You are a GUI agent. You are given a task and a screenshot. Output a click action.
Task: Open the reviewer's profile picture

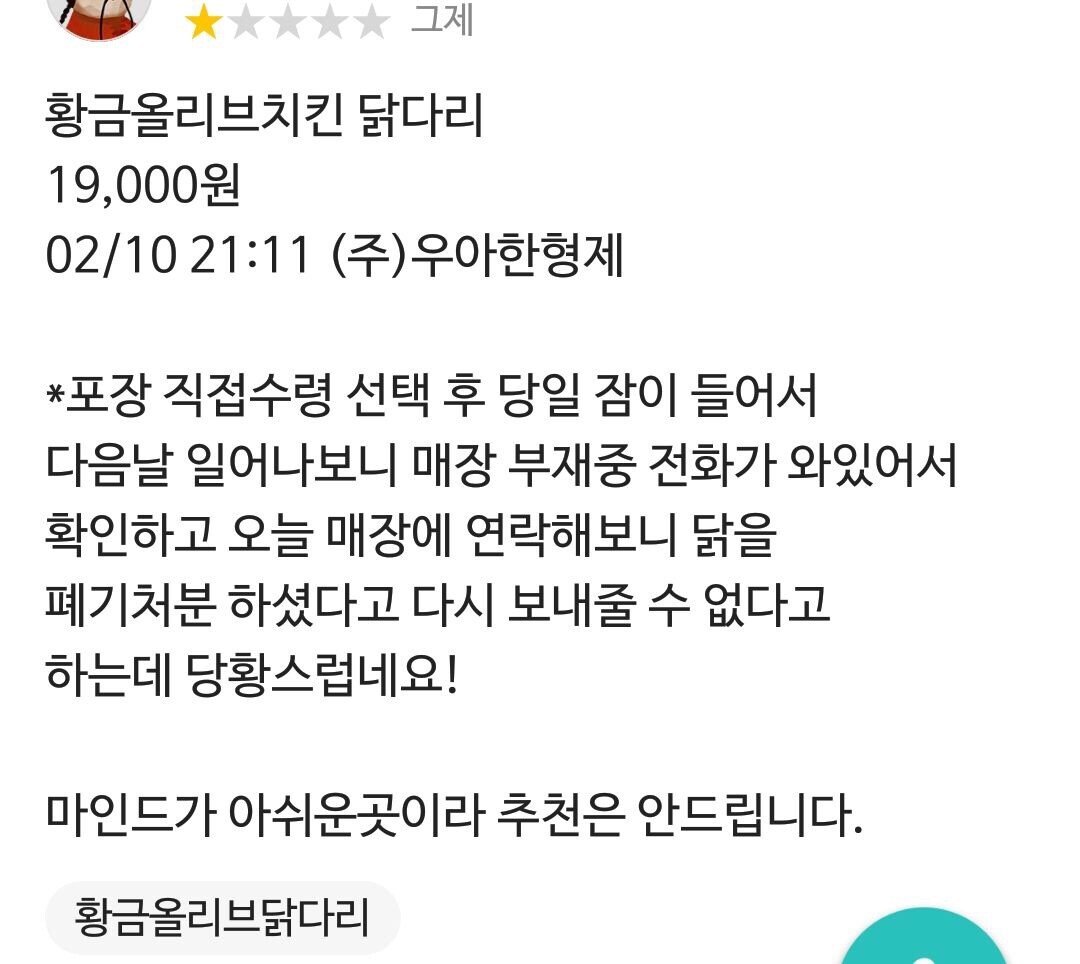click(99, 14)
